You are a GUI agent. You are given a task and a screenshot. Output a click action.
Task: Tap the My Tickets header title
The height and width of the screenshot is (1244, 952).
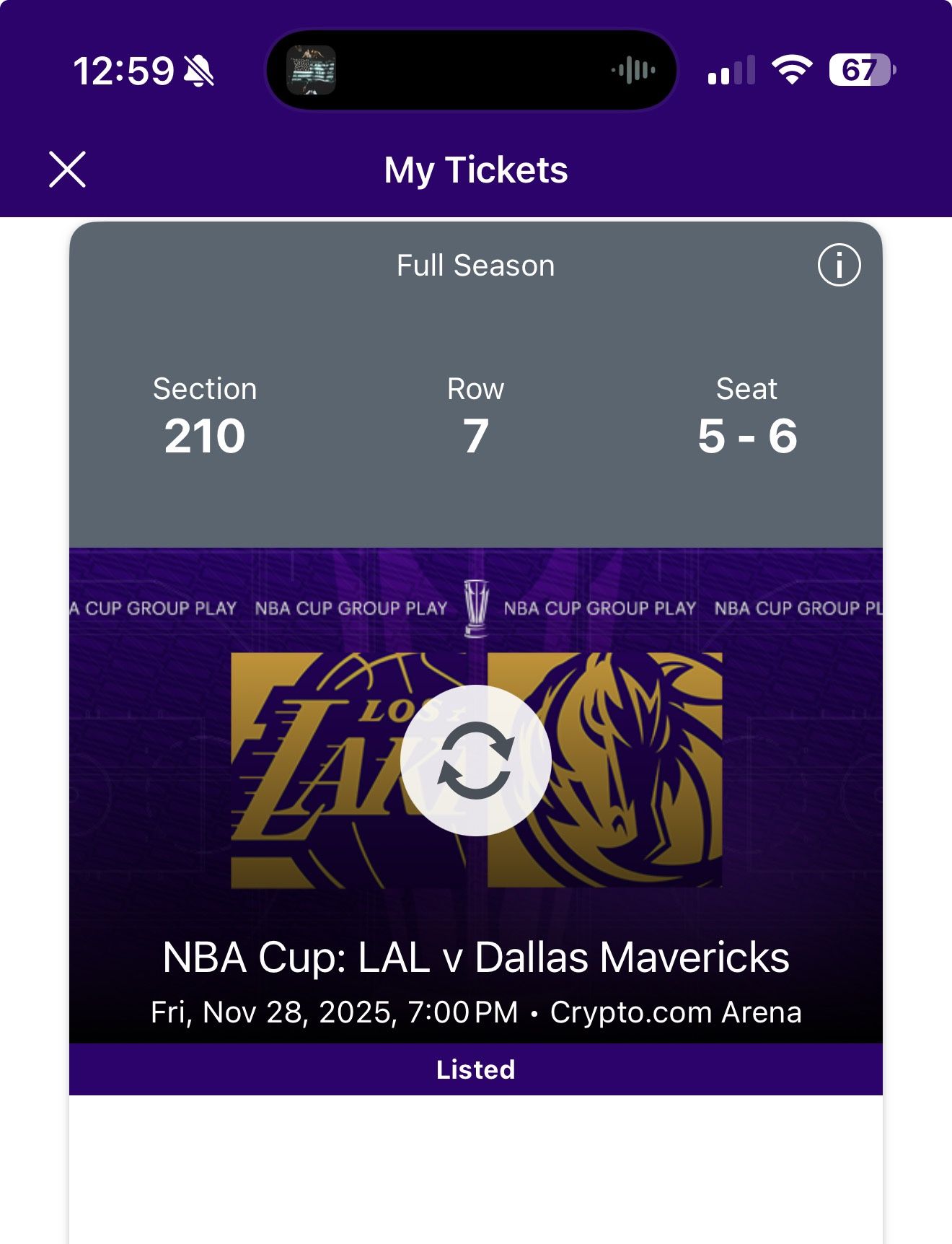click(x=475, y=170)
